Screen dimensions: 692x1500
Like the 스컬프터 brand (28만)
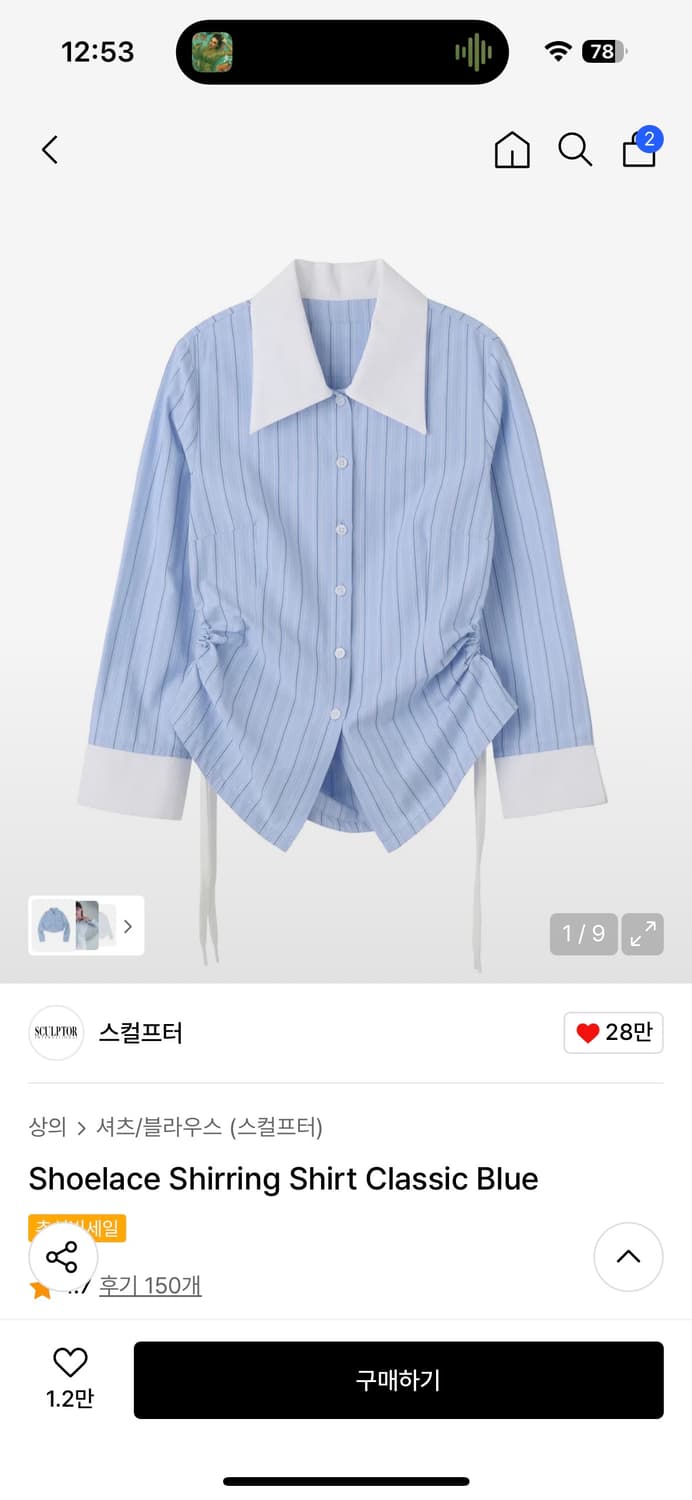pos(613,1033)
